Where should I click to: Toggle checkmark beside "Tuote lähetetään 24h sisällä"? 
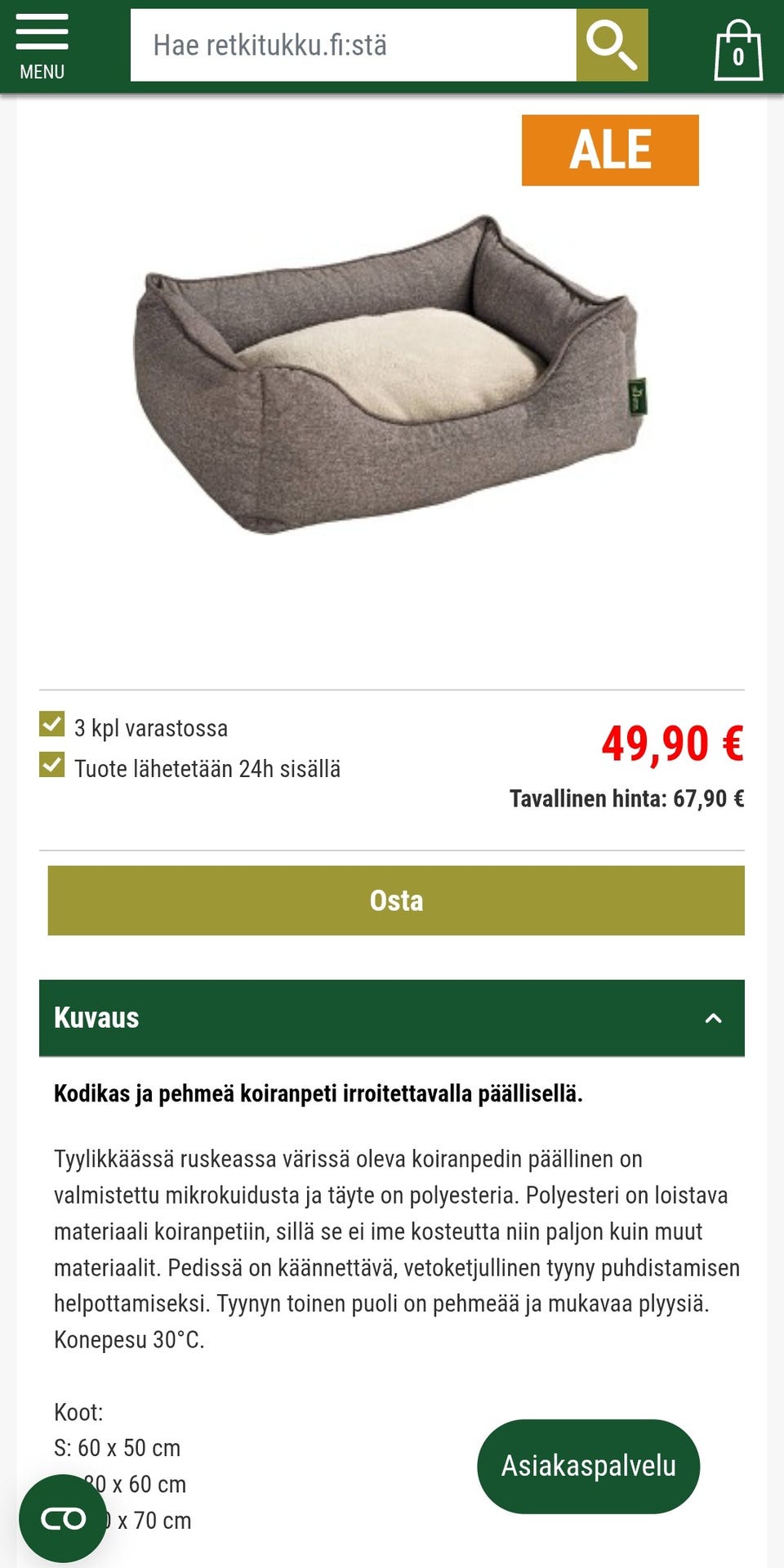point(51,765)
